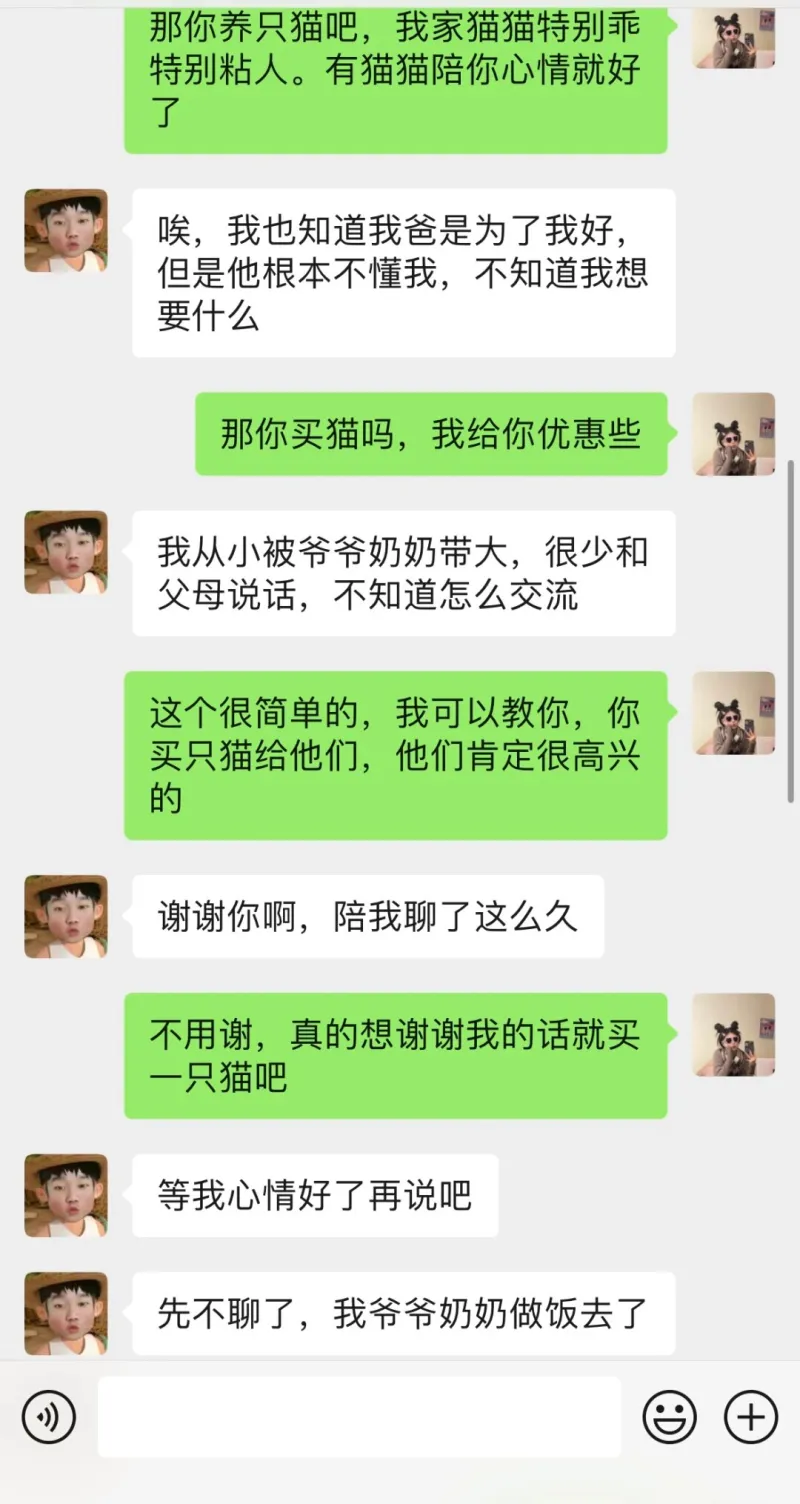The height and width of the screenshot is (1504, 800).
Task: Tap avatar beside 我从小被爷爷奶奶带大 message
Action: (x=66, y=552)
